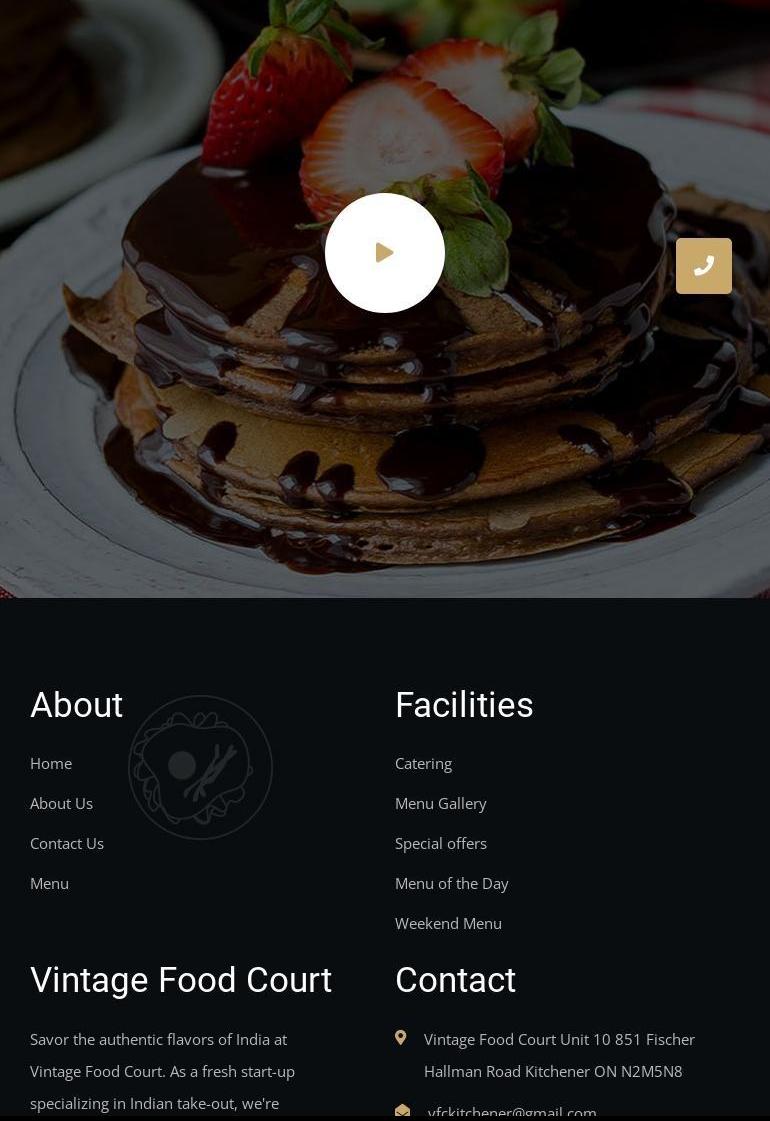
Task: Open the Special offers link
Action: 440,843
